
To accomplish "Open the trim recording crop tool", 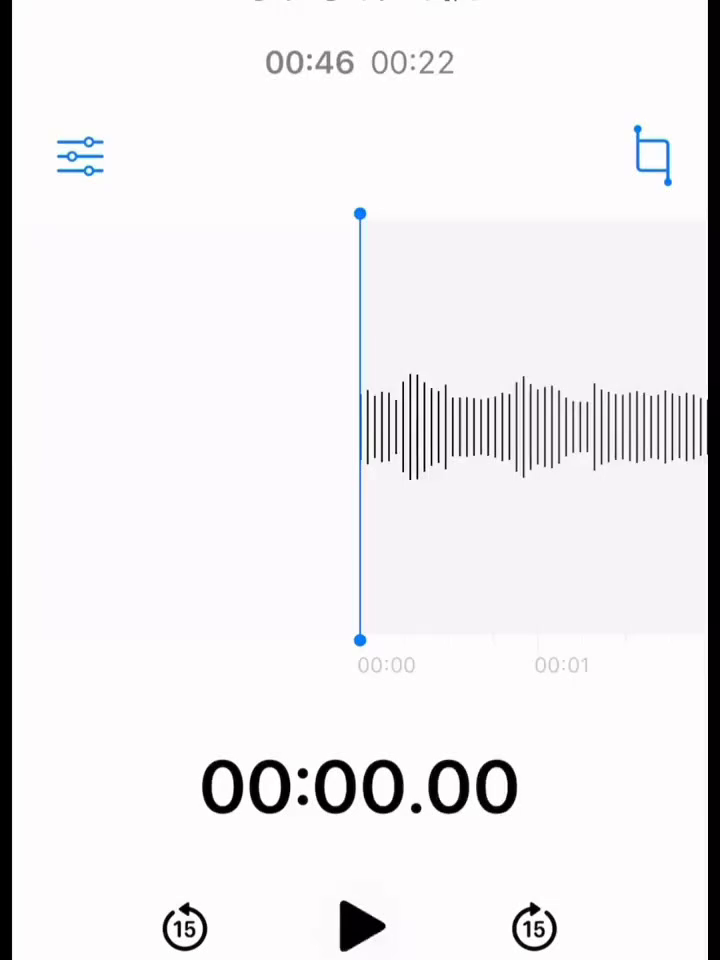I will tap(653, 156).
